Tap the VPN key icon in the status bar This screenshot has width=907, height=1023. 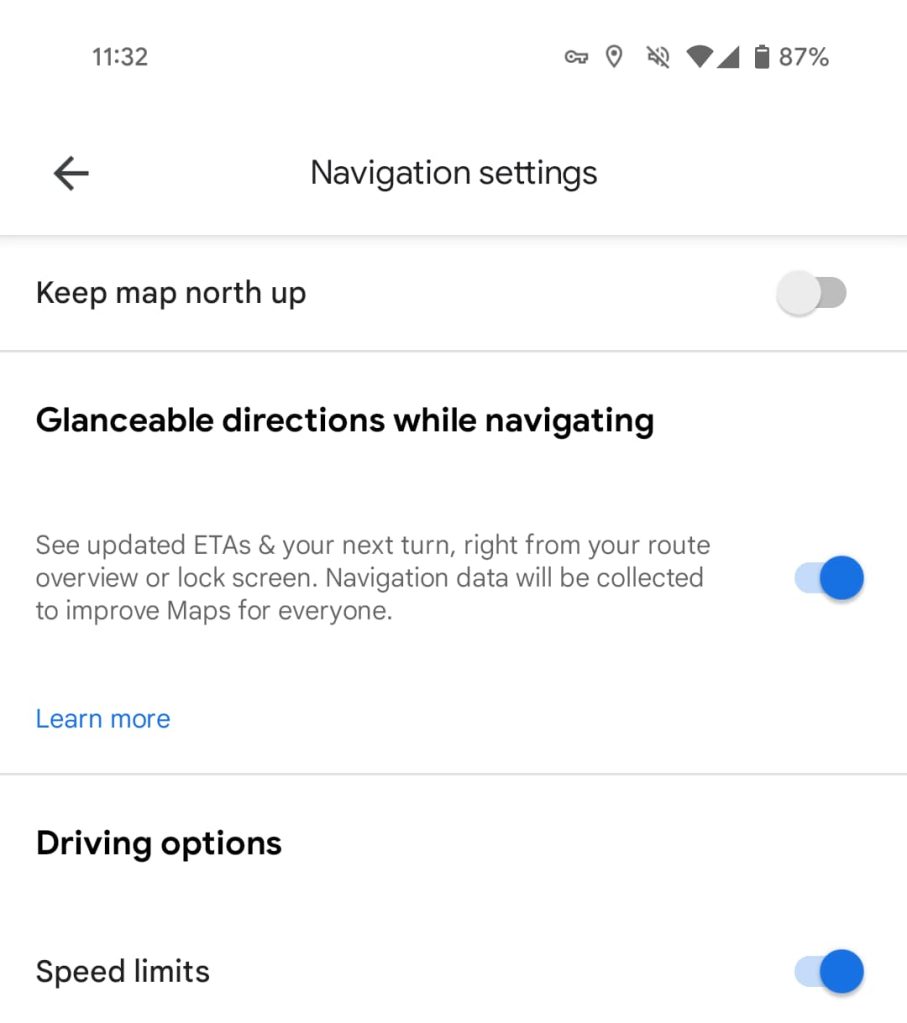pos(576,57)
